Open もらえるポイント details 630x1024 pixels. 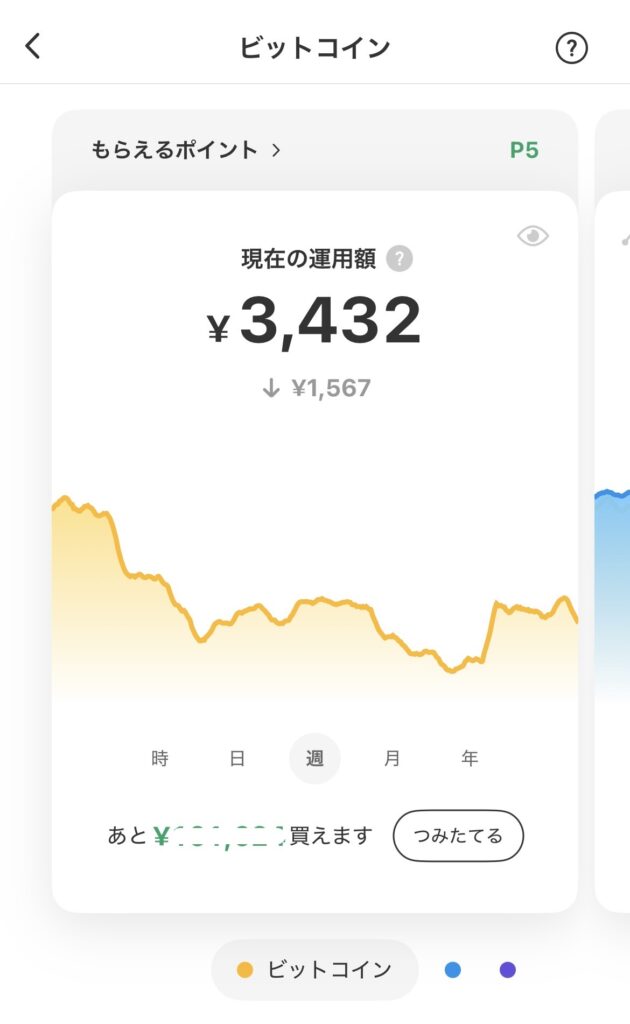click(x=186, y=151)
